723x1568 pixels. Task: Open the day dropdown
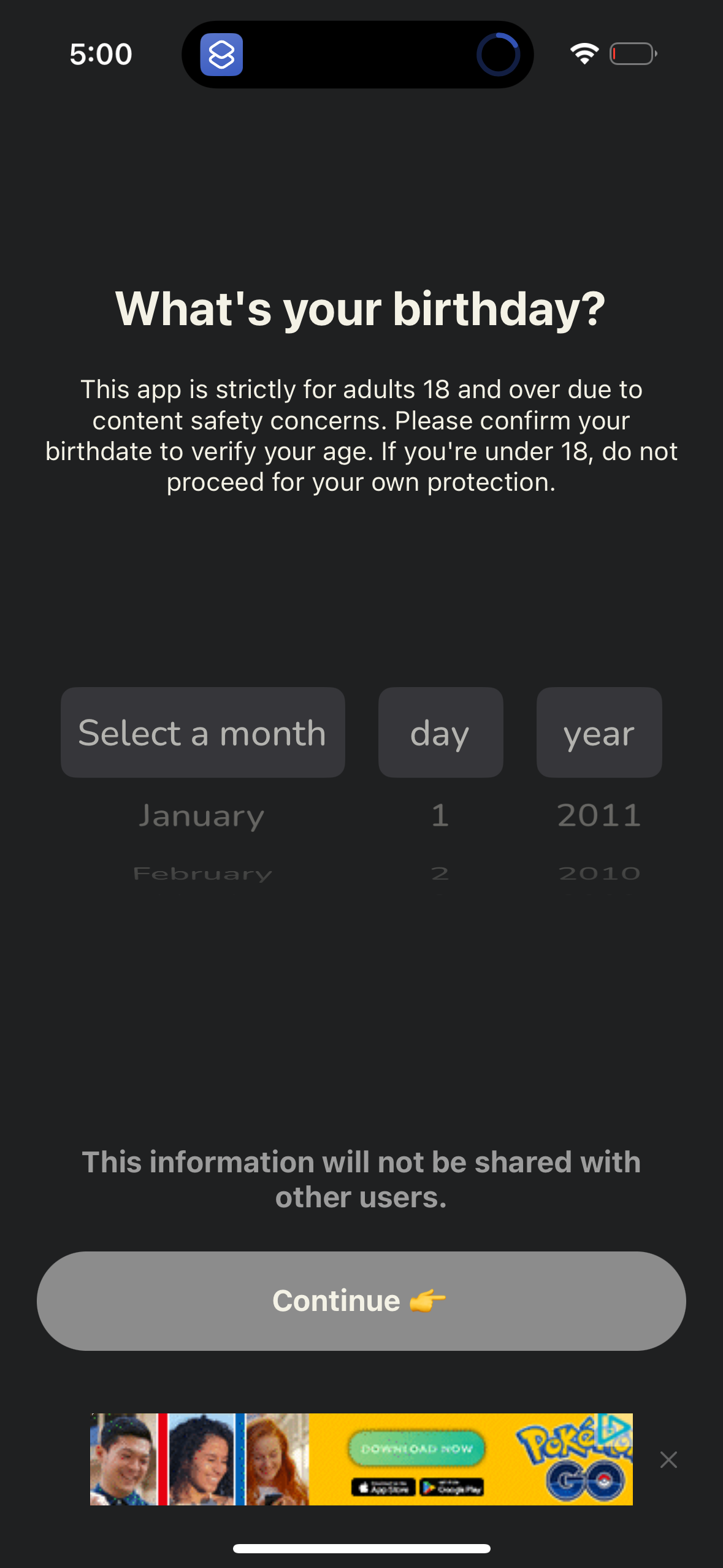(x=440, y=732)
